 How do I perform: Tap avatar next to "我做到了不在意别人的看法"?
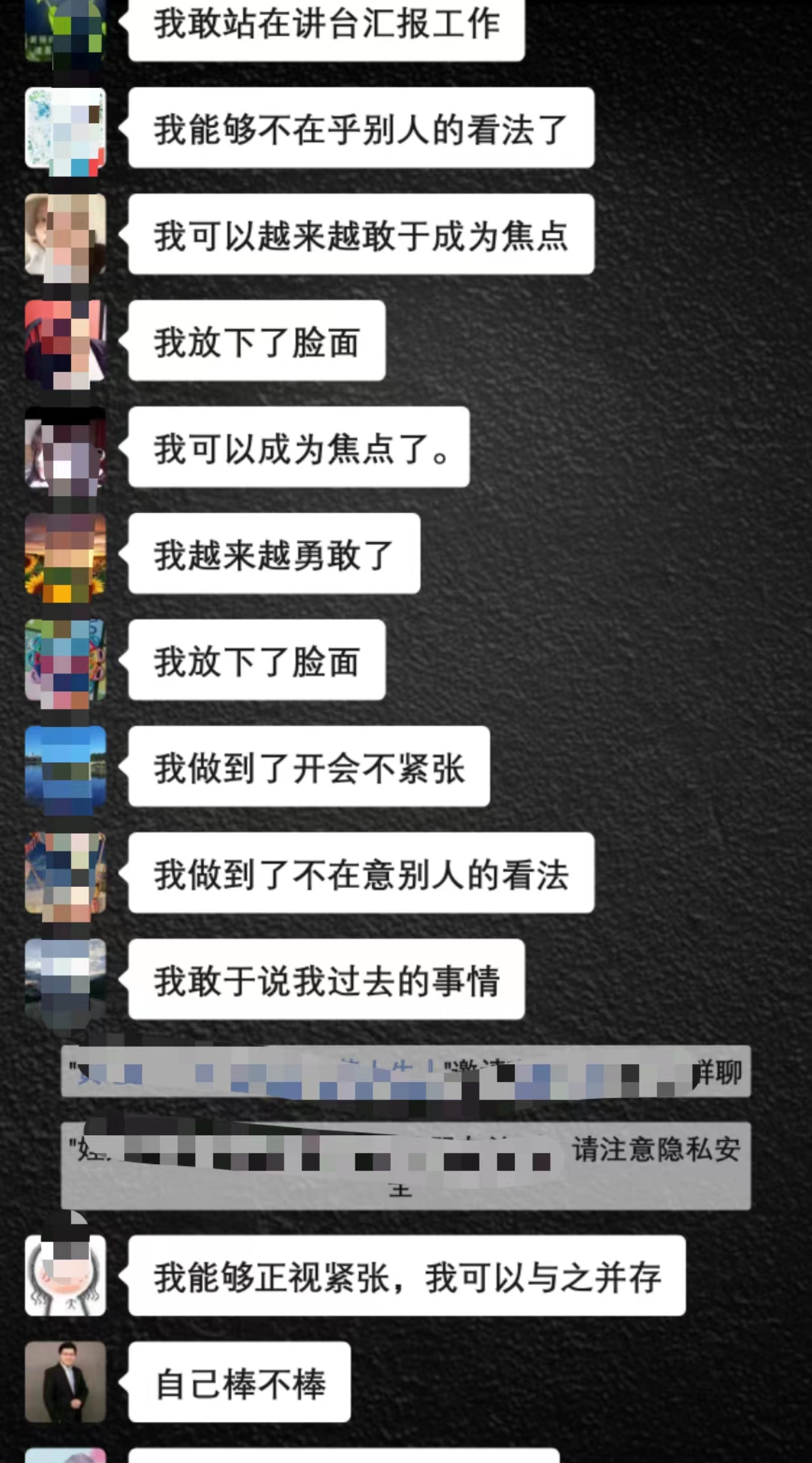pos(65,872)
